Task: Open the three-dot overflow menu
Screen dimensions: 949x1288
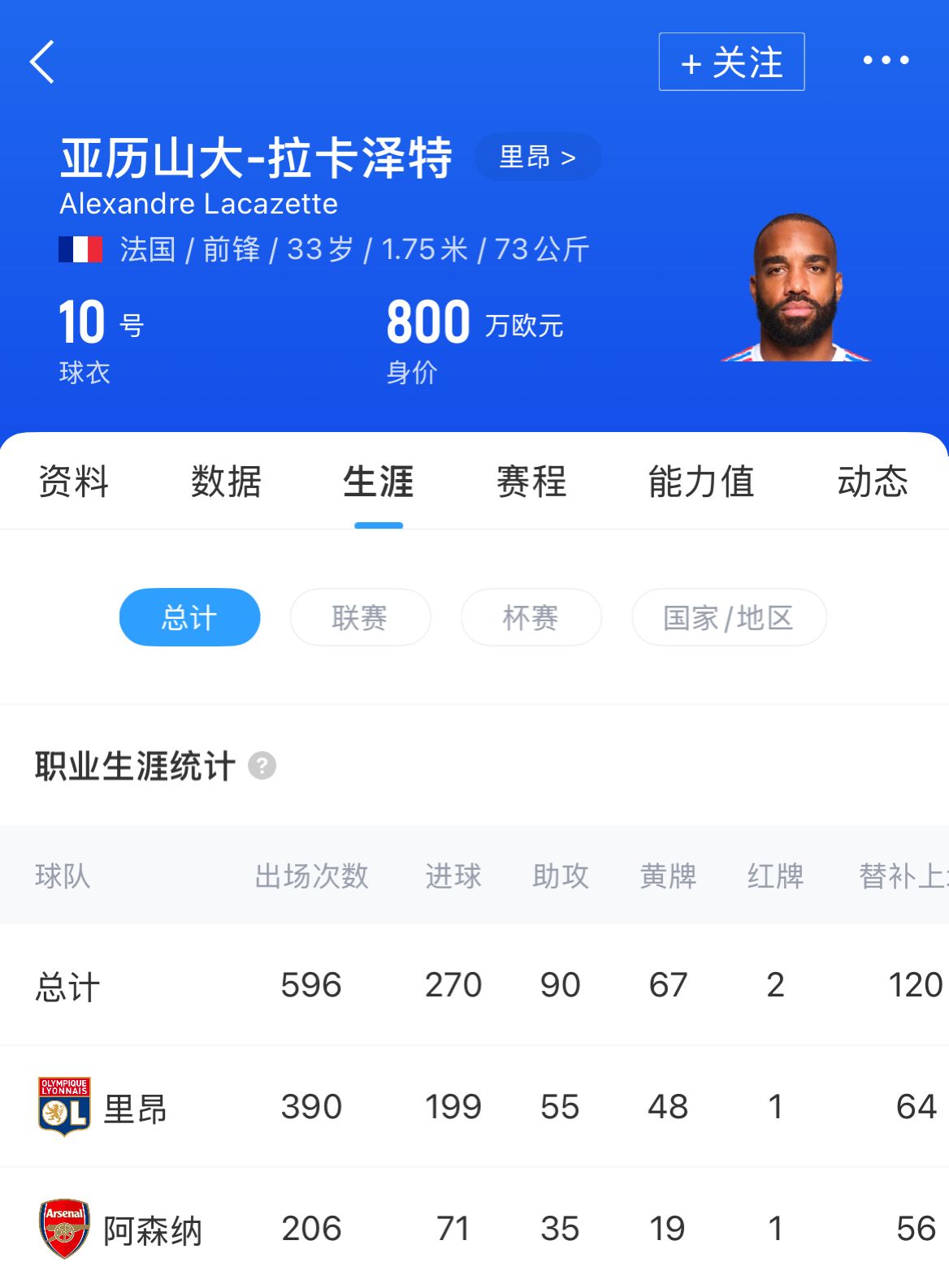Action: click(x=885, y=60)
